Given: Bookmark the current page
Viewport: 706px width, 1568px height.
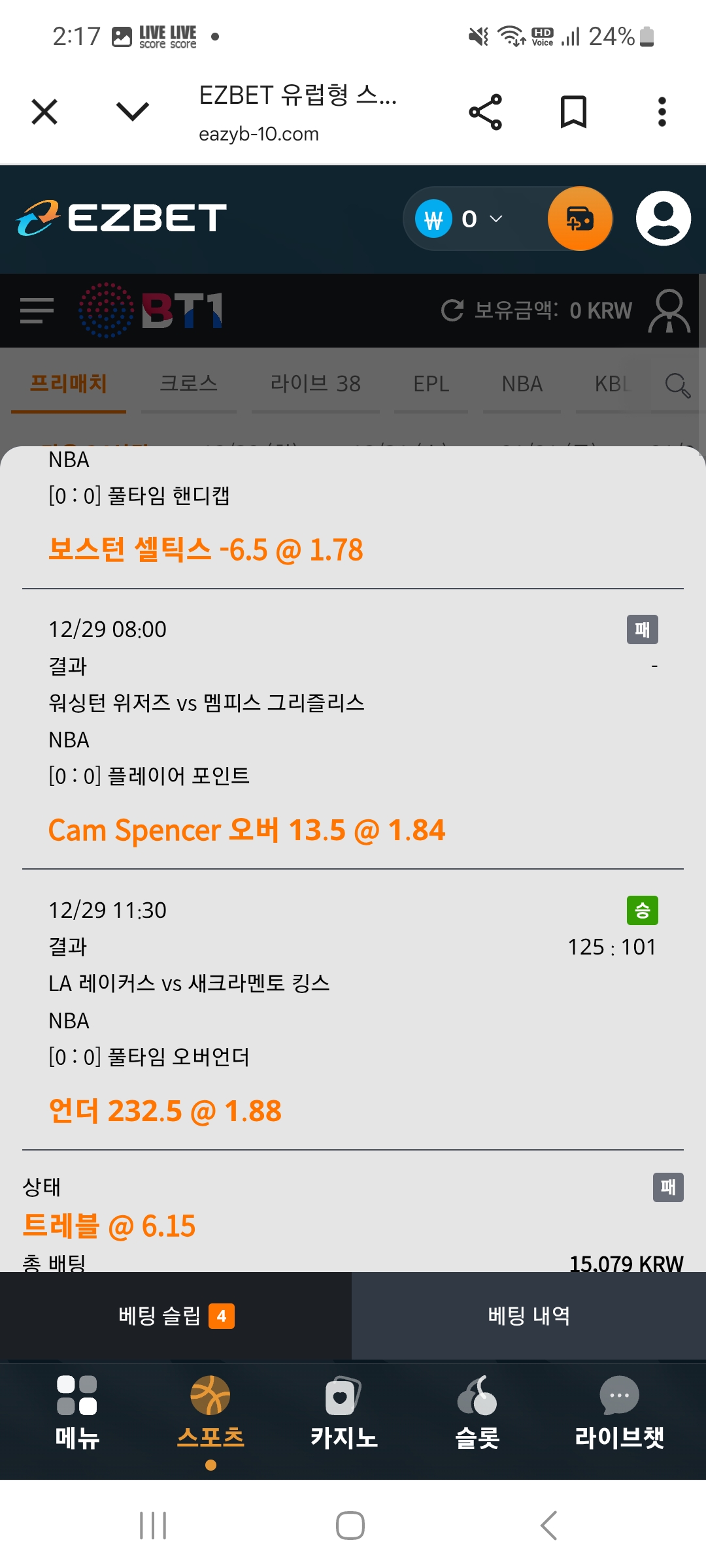Looking at the screenshot, I should pos(573,112).
